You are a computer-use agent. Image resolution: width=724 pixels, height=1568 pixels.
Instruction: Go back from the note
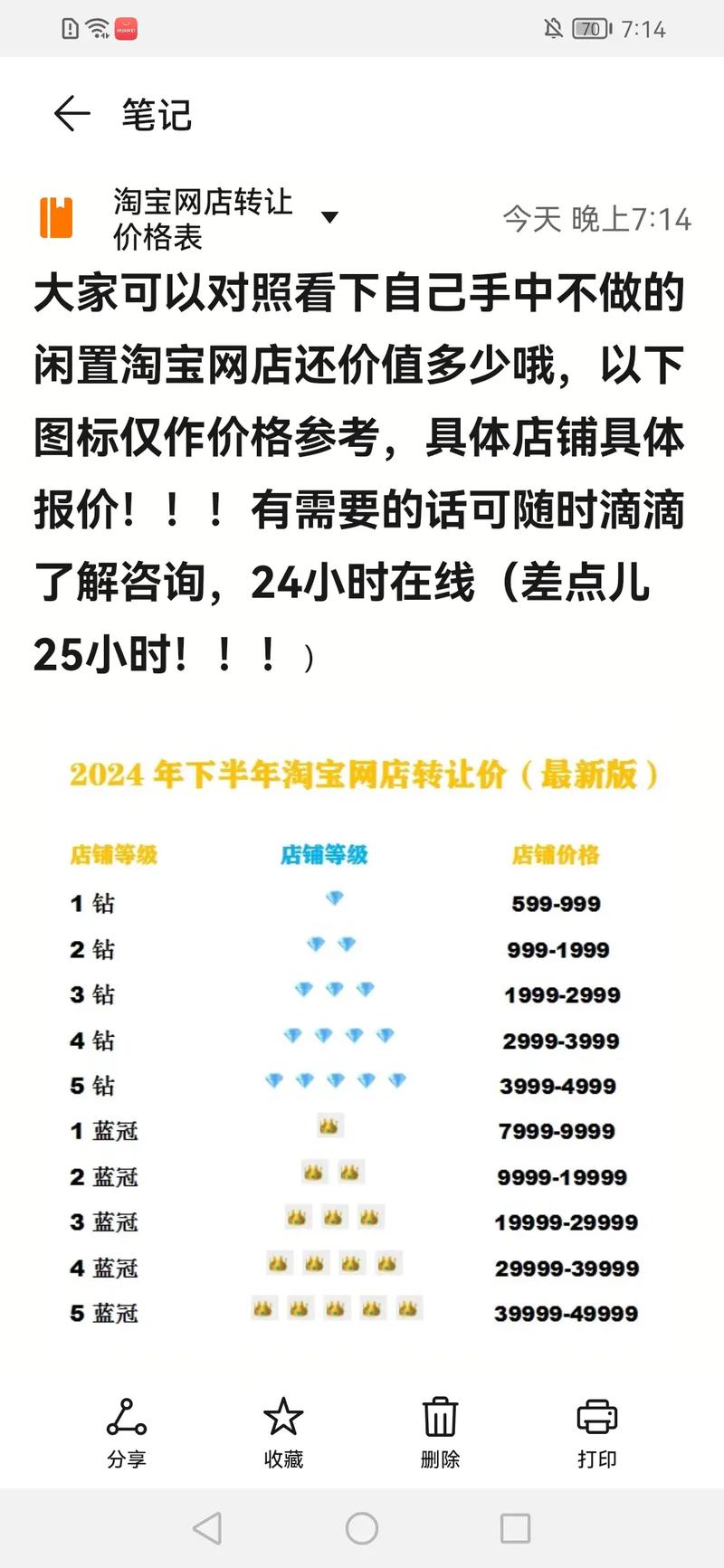pos(71,114)
